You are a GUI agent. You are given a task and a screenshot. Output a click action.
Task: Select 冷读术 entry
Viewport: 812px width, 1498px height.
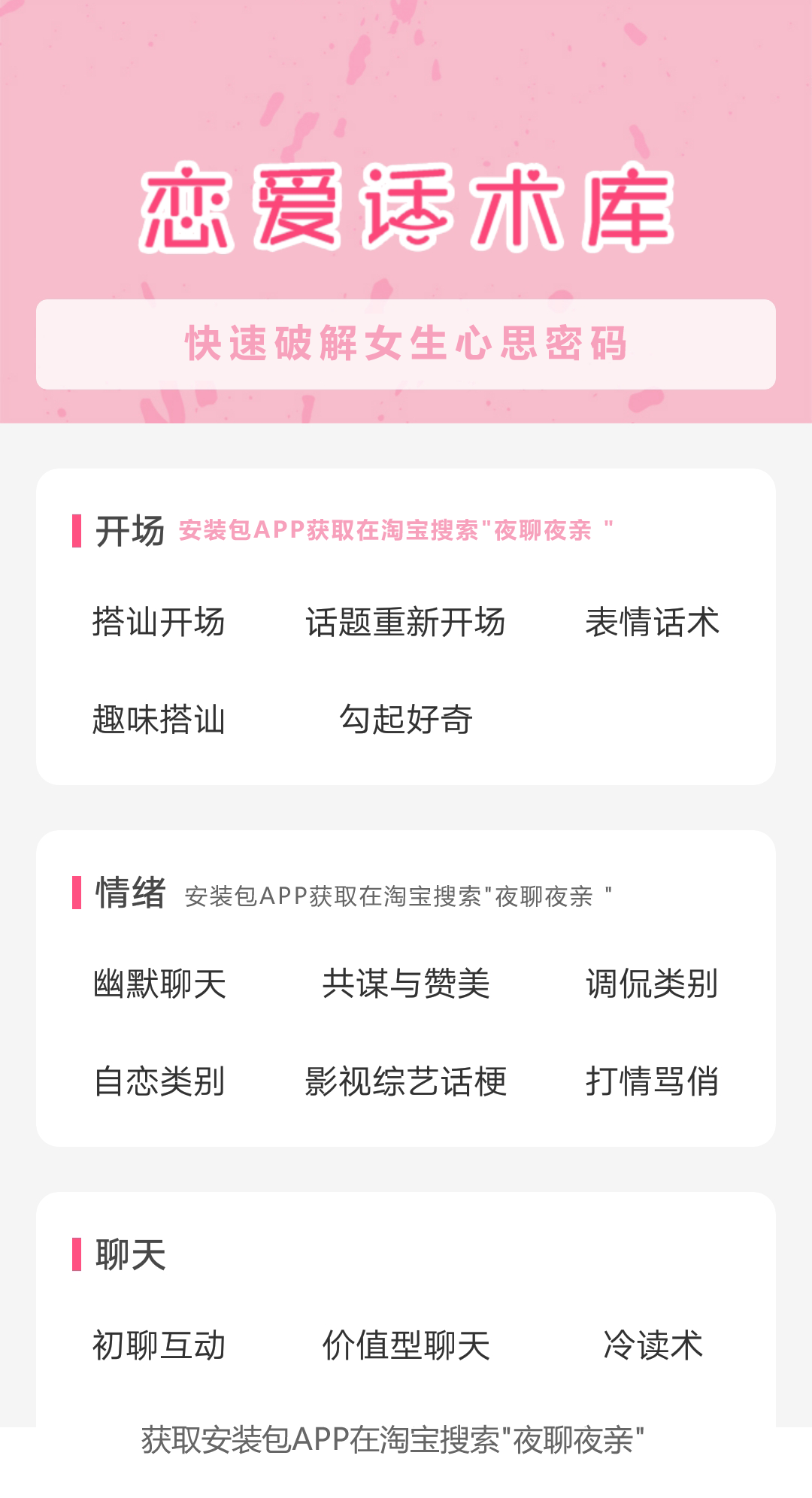point(652,1345)
